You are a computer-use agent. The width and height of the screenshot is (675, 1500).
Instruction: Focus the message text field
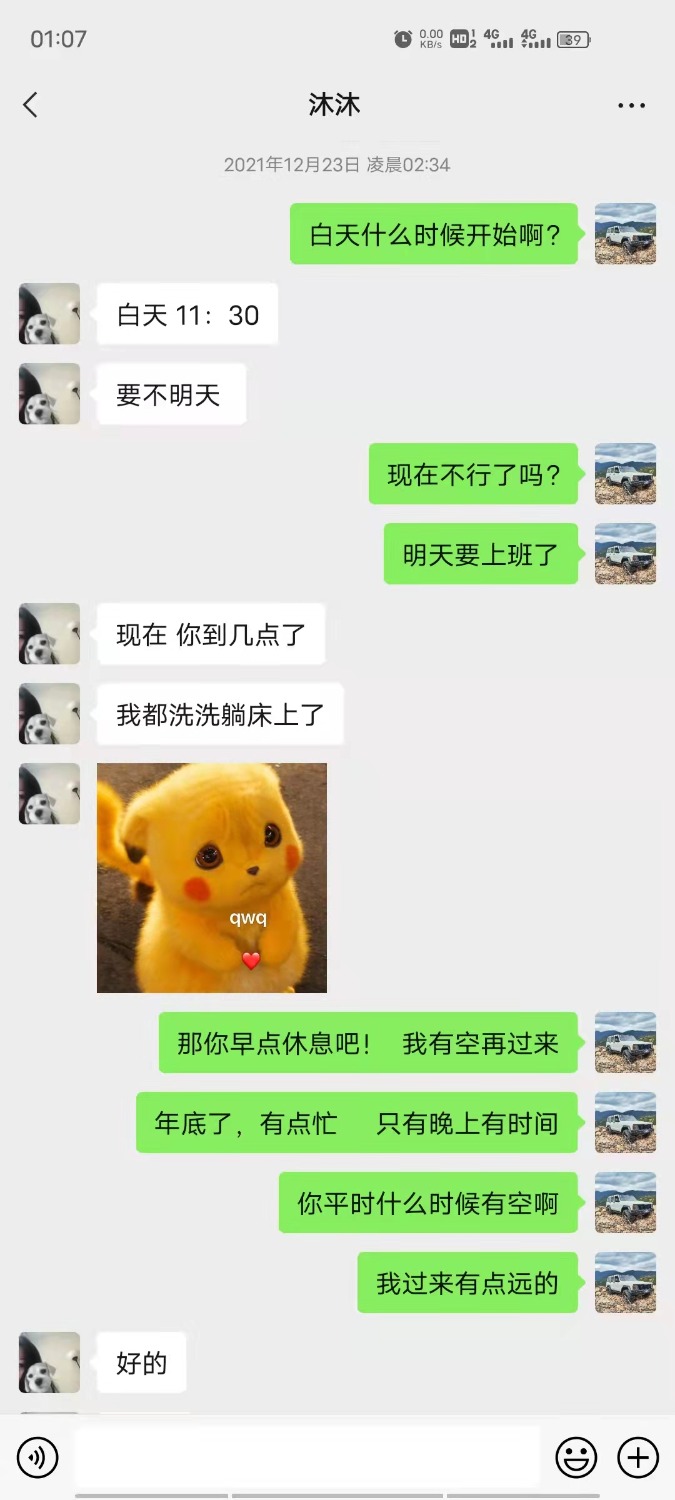coord(307,1457)
